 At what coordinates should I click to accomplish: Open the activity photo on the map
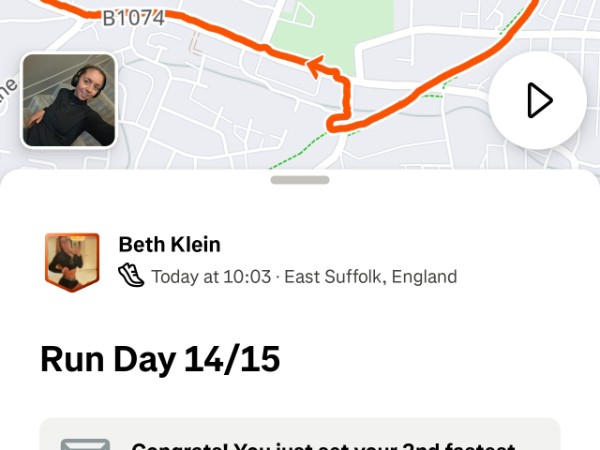pos(69,100)
